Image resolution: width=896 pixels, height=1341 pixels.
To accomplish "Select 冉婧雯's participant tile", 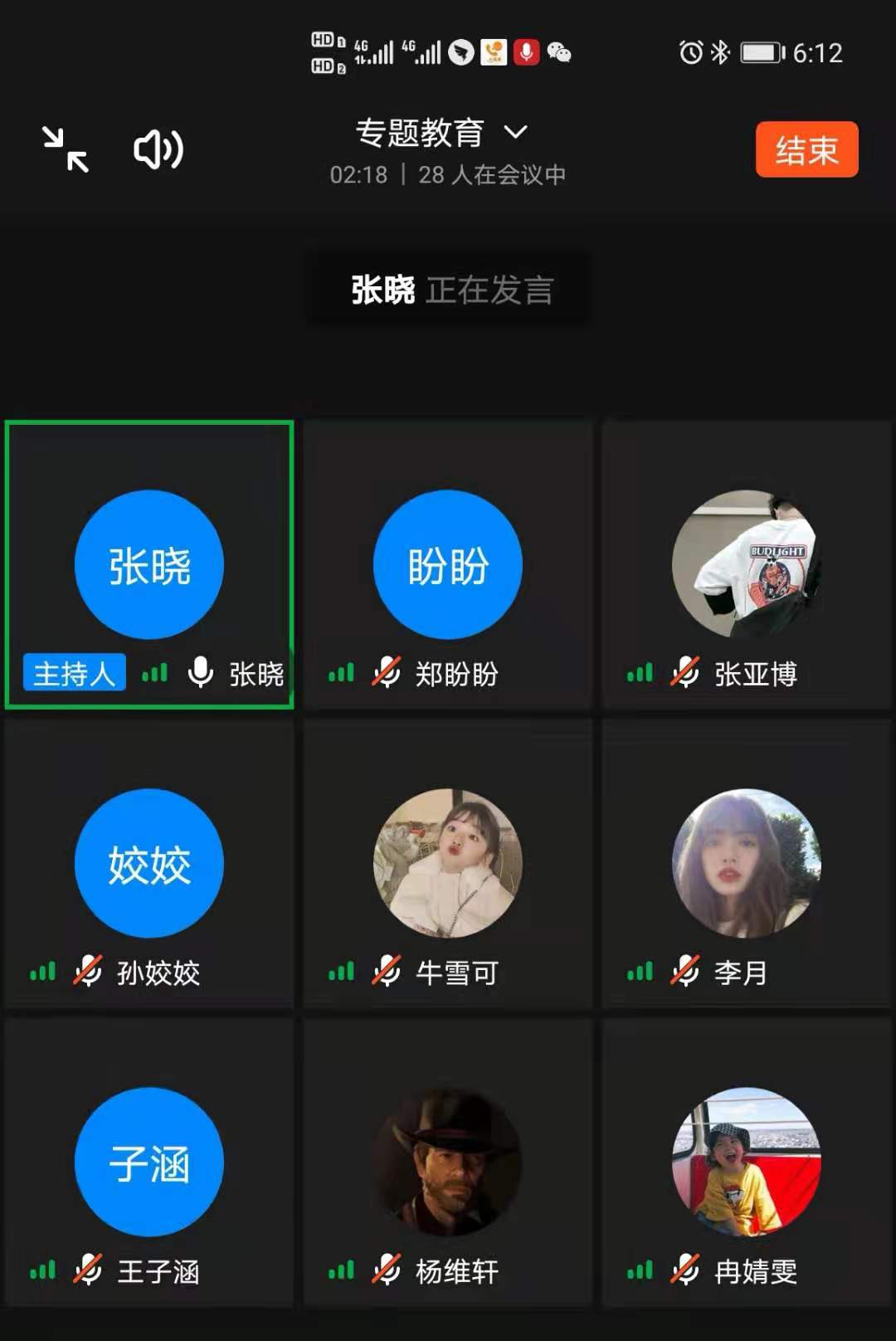I will point(747,1163).
